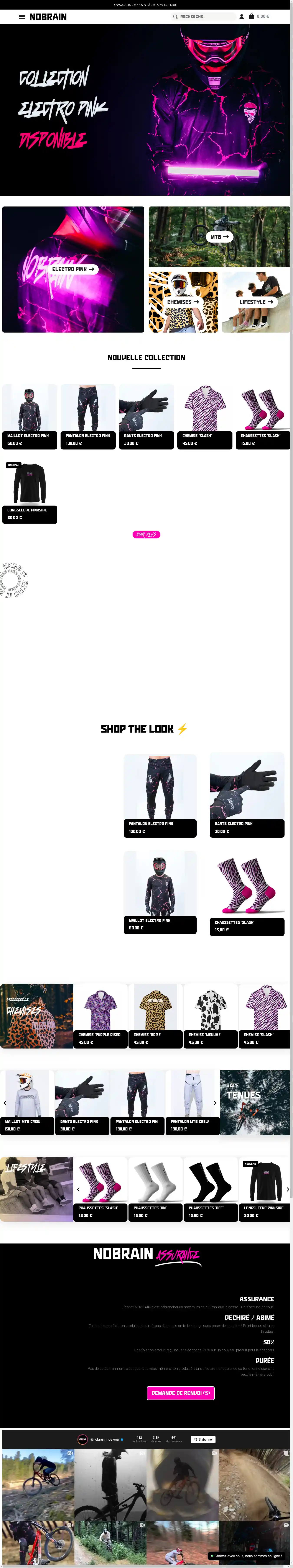Open the user account icon
293x1568 pixels.
pos(241,17)
